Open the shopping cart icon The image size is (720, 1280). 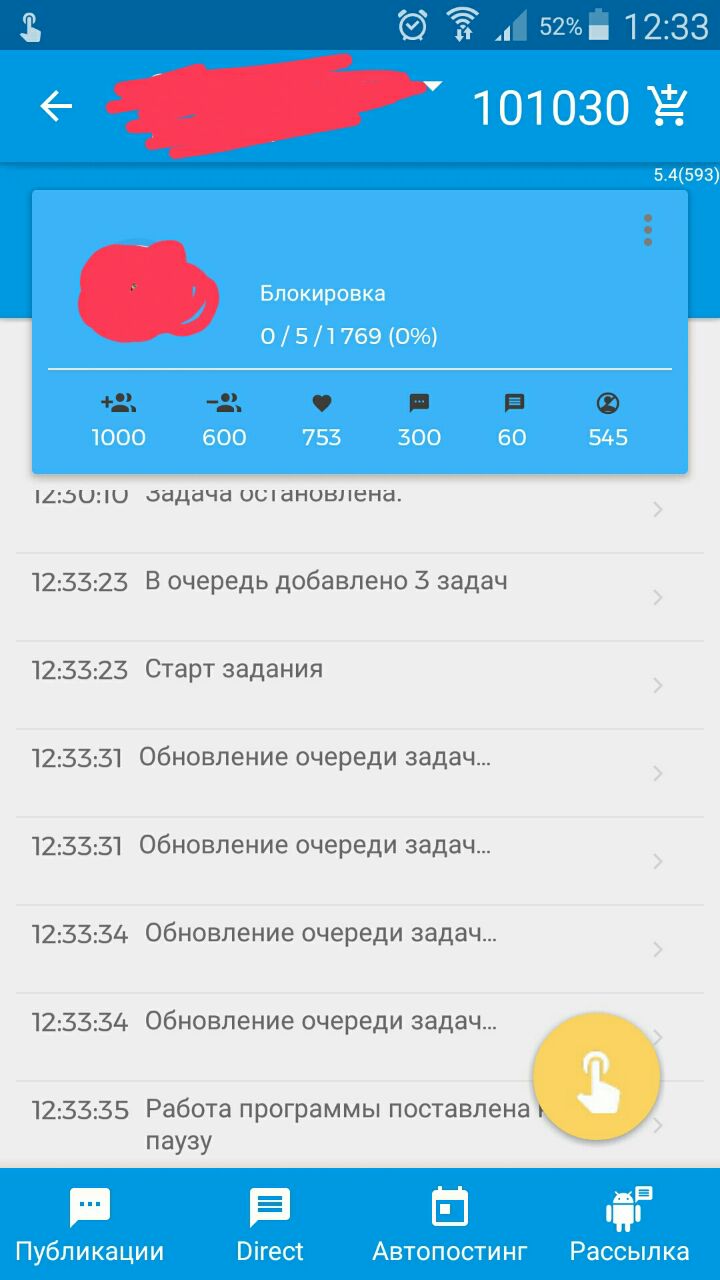pos(668,106)
